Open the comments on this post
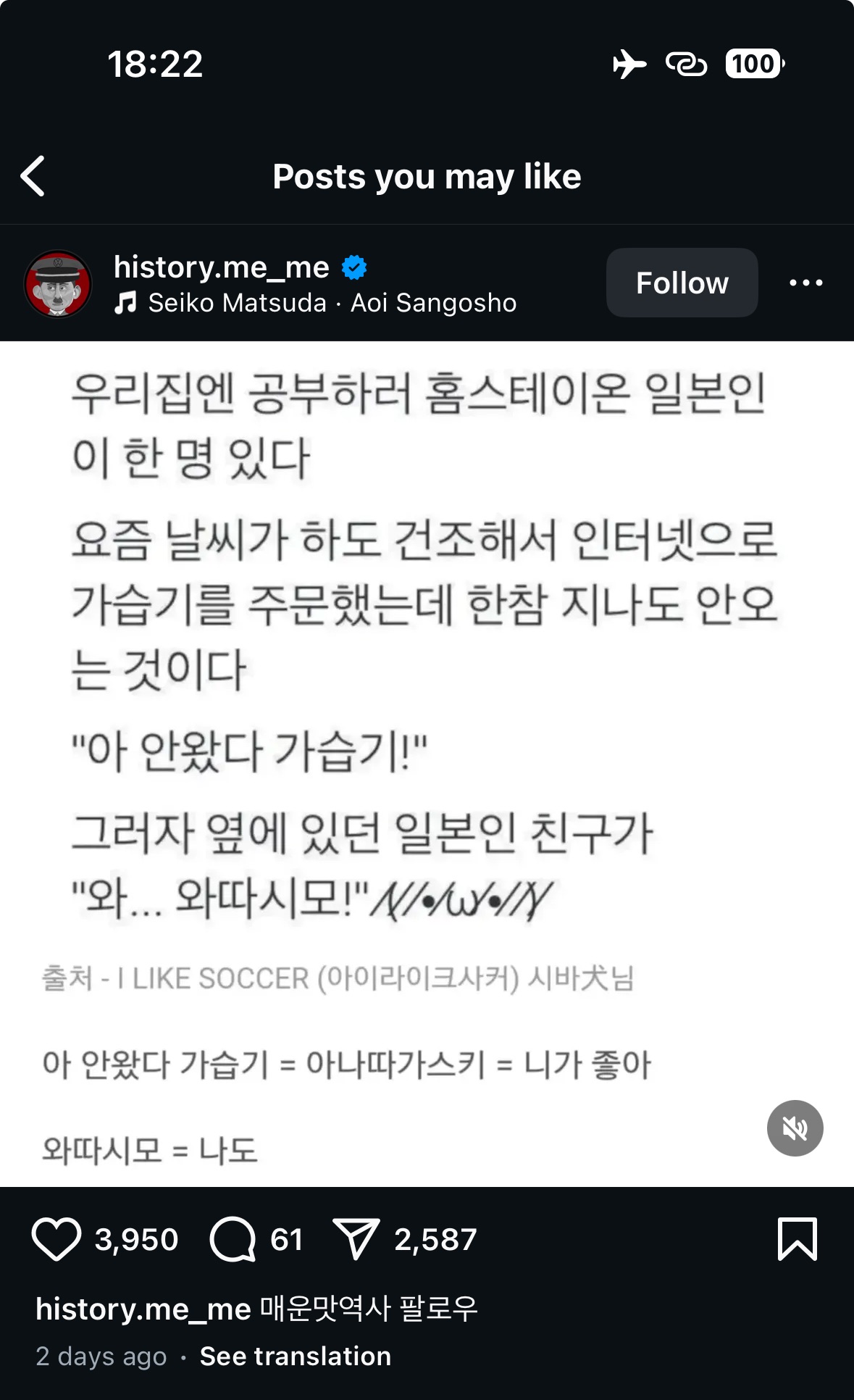Screen dimensions: 854x1400 (x=233, y=1239)
